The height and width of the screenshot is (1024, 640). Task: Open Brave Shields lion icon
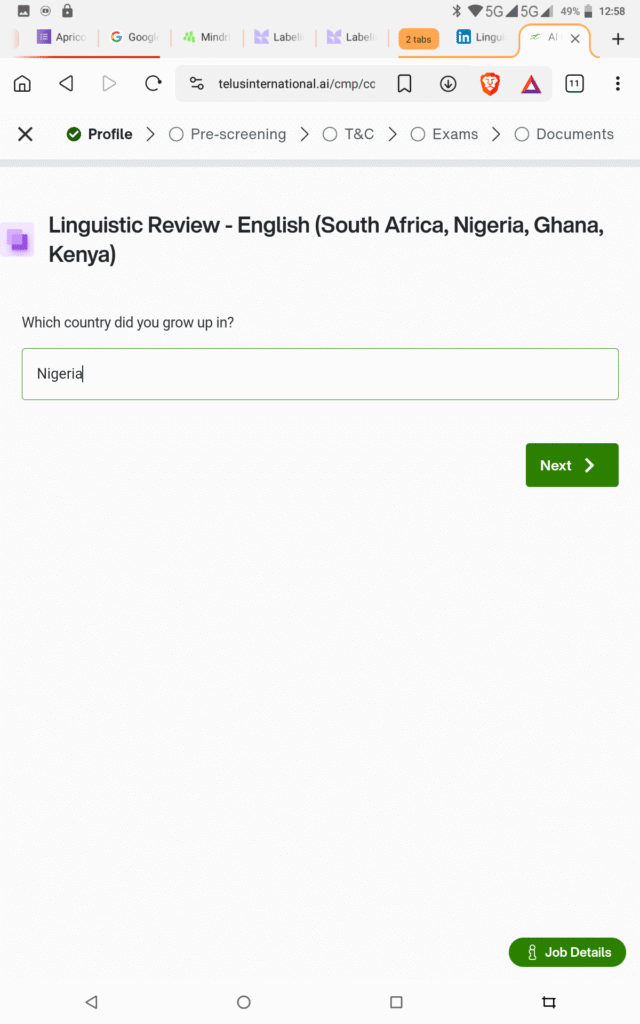(x=489, y=84)
